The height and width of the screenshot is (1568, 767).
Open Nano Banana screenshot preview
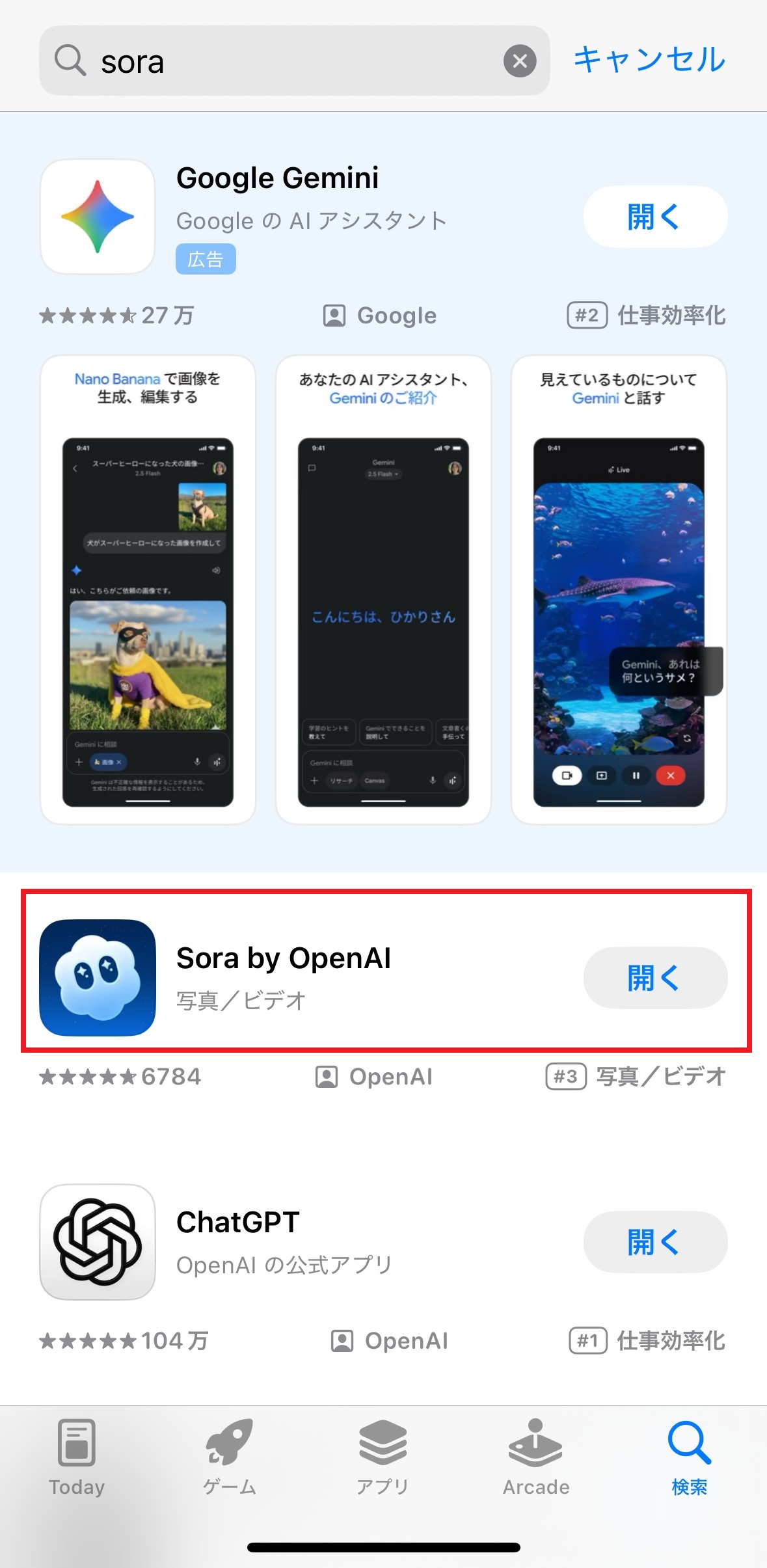[148, 589]
